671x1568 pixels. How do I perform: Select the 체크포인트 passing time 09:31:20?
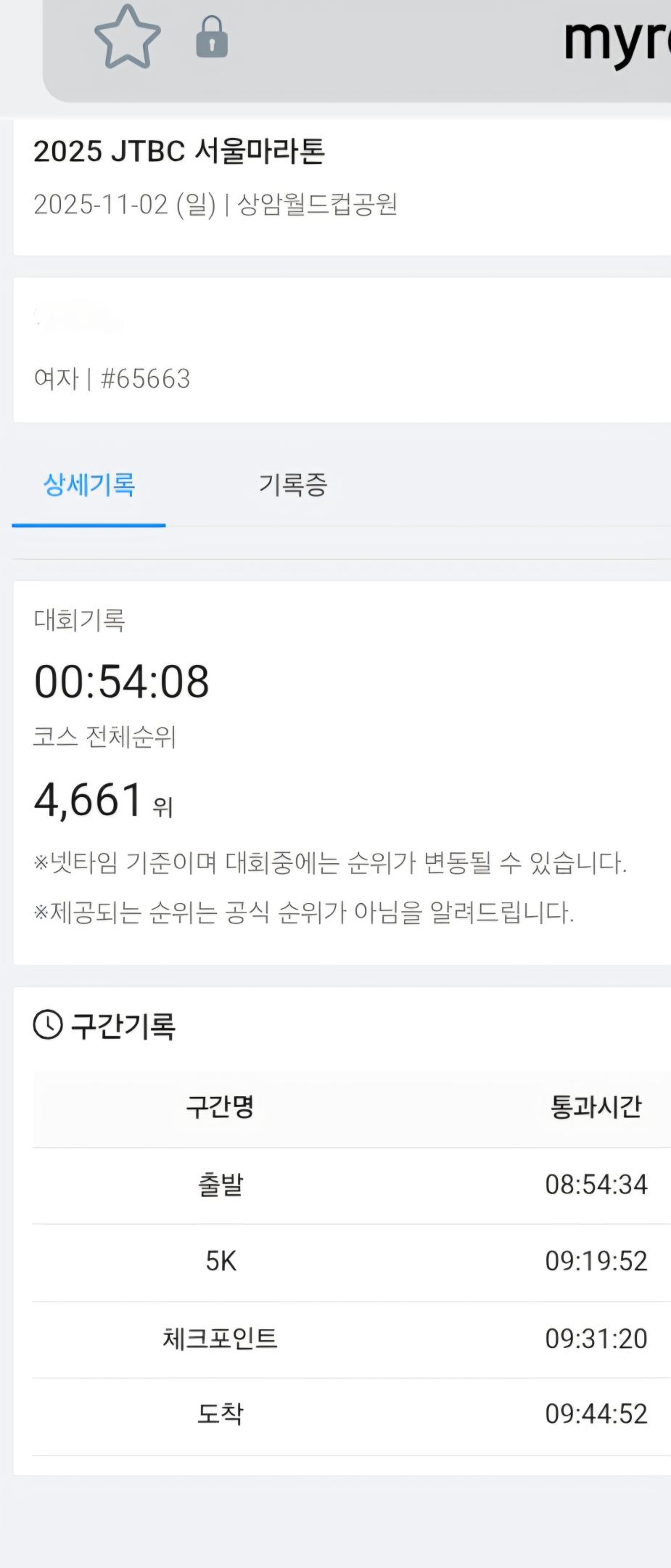(x=597, y=1336)
